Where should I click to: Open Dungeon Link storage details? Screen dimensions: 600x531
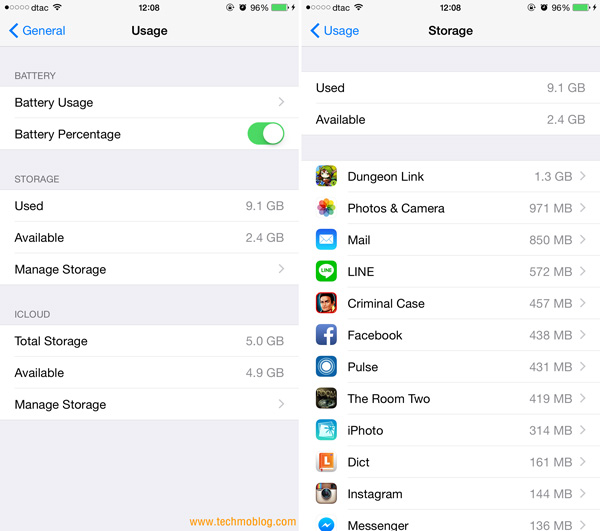tap(450, 177)
